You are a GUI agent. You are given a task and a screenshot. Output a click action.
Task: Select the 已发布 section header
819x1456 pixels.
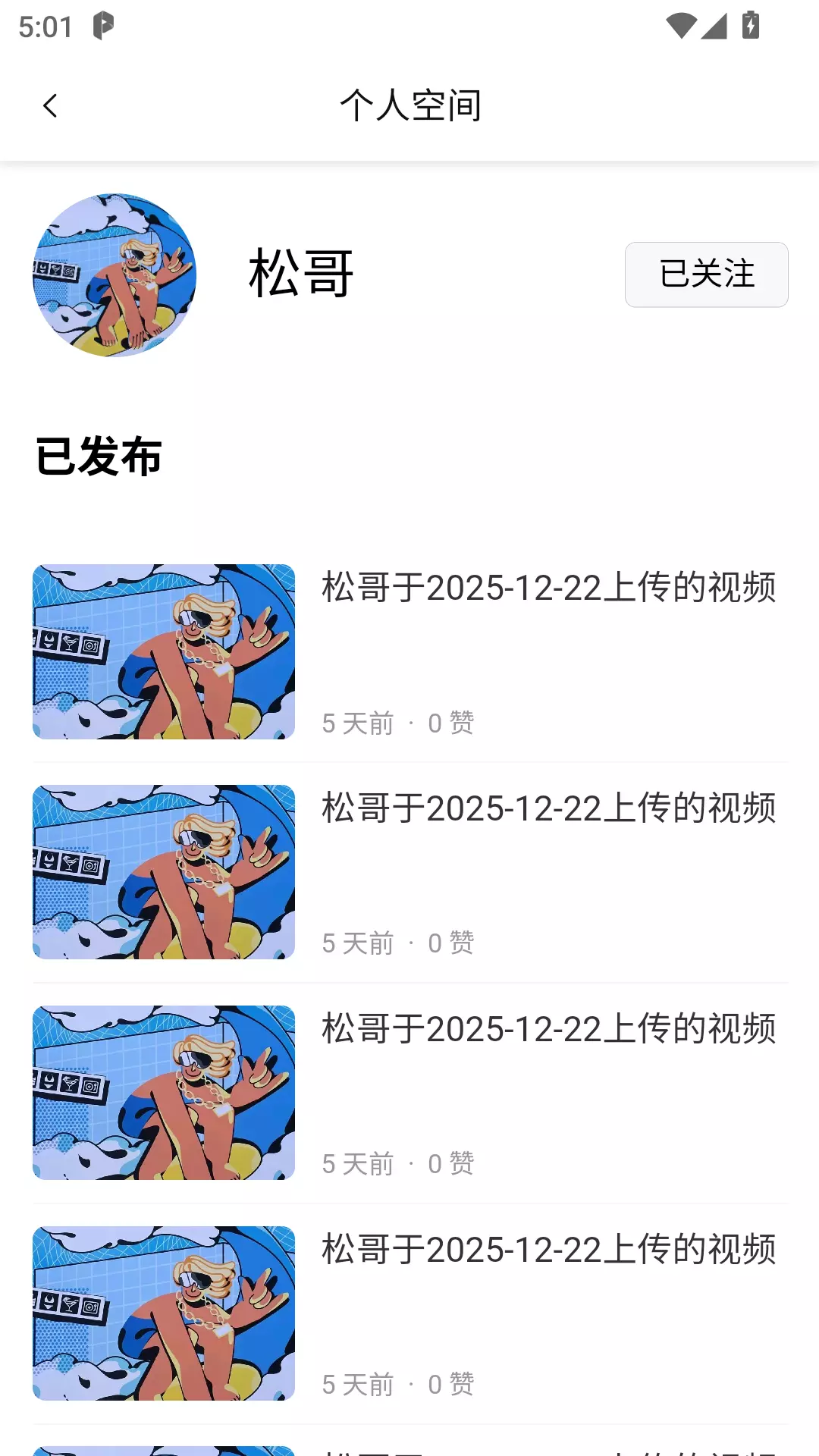coord(99,456)
